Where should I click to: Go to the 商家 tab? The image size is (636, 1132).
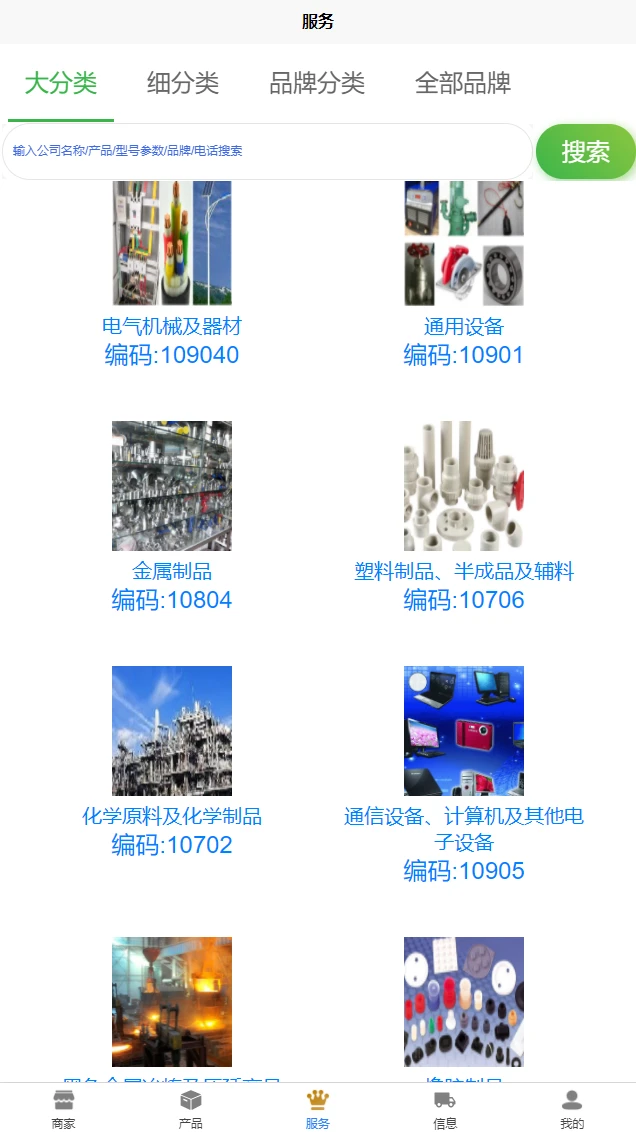point(64,1109)
